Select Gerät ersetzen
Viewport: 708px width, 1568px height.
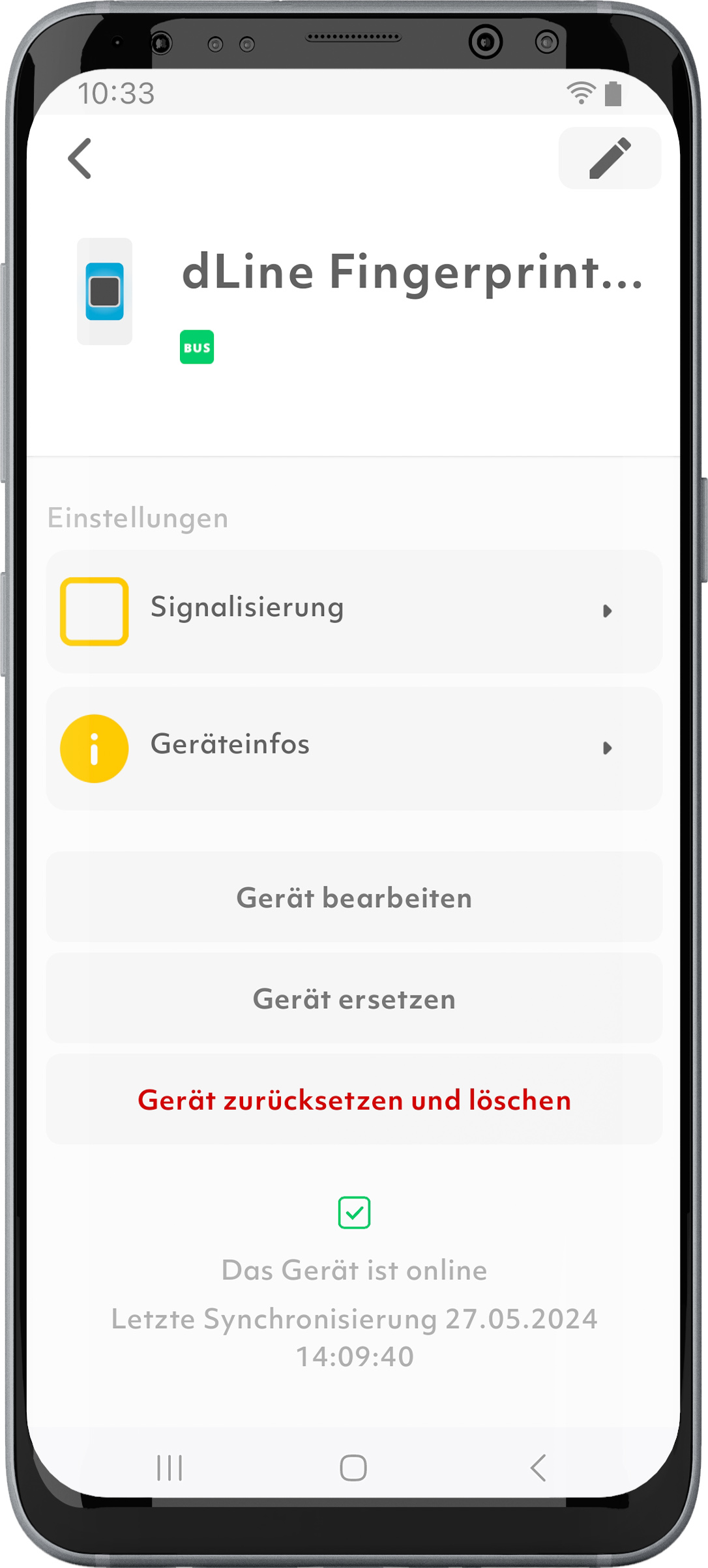point(354,998)
